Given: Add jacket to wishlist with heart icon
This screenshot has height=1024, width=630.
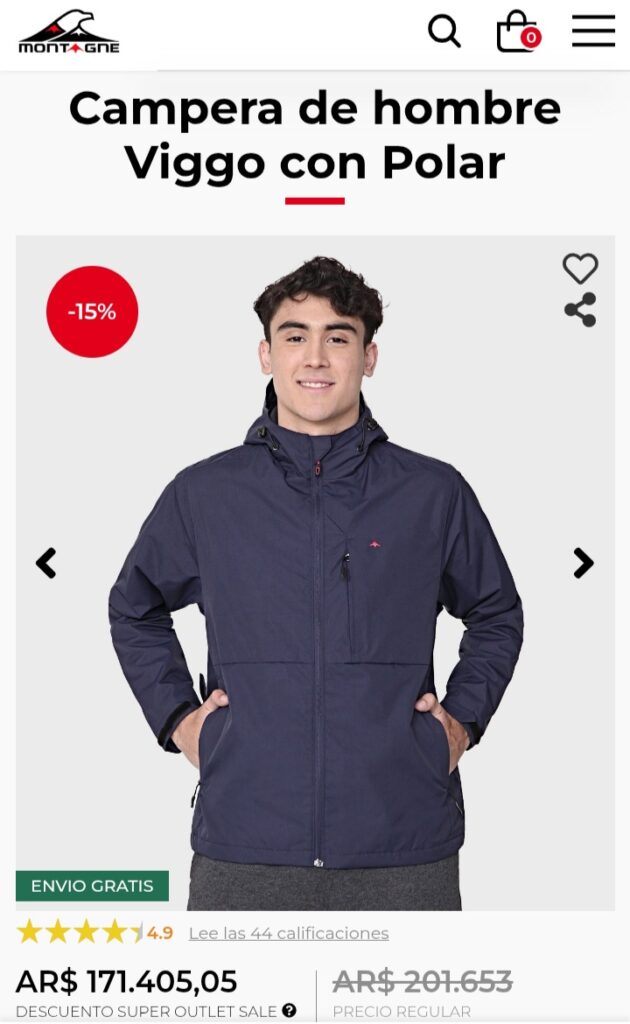Looking at the screenshot, I should tap(580, 268).
